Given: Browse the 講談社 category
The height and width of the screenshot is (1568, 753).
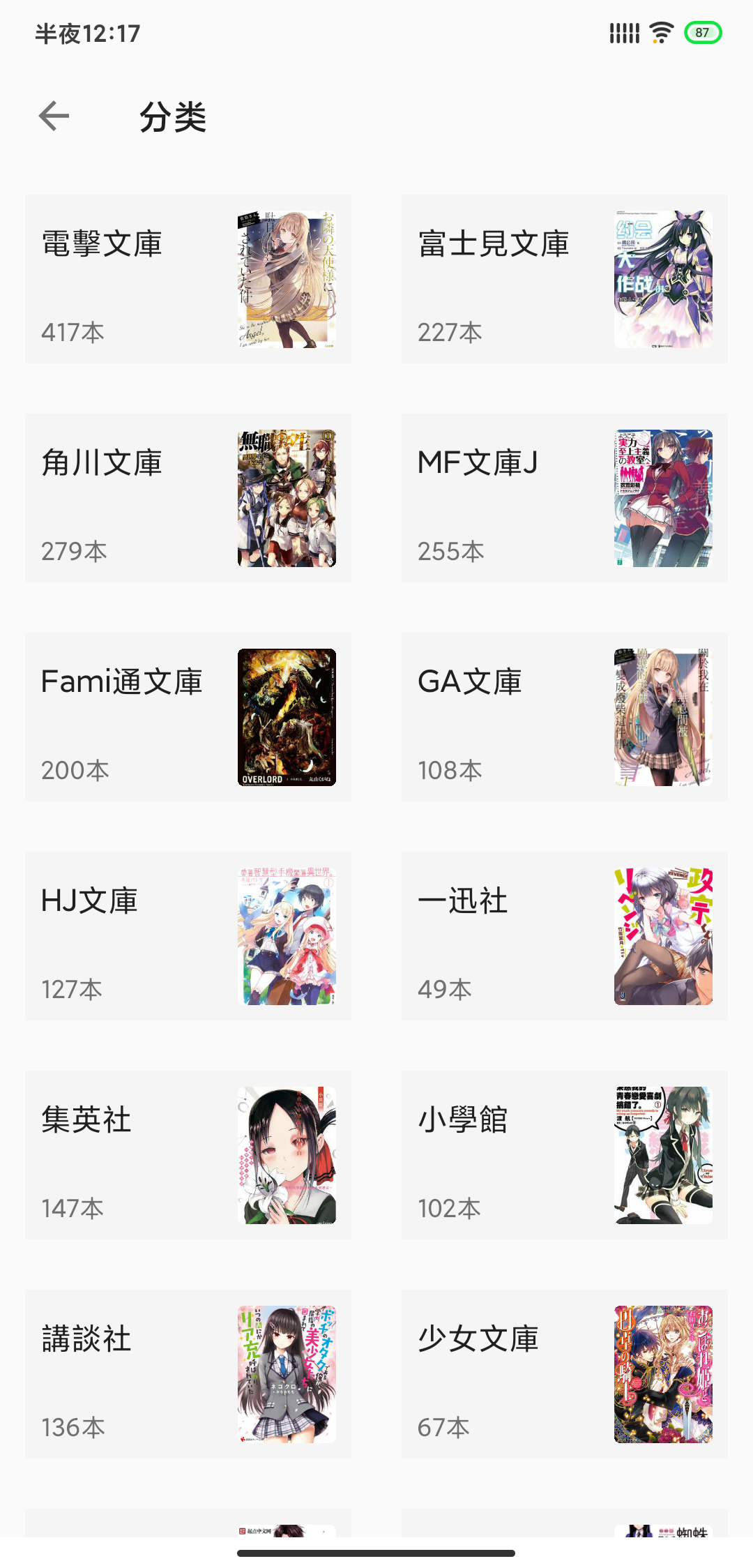Looking at the screenshot, I should pyautogui.click(x=188, y=1374).
